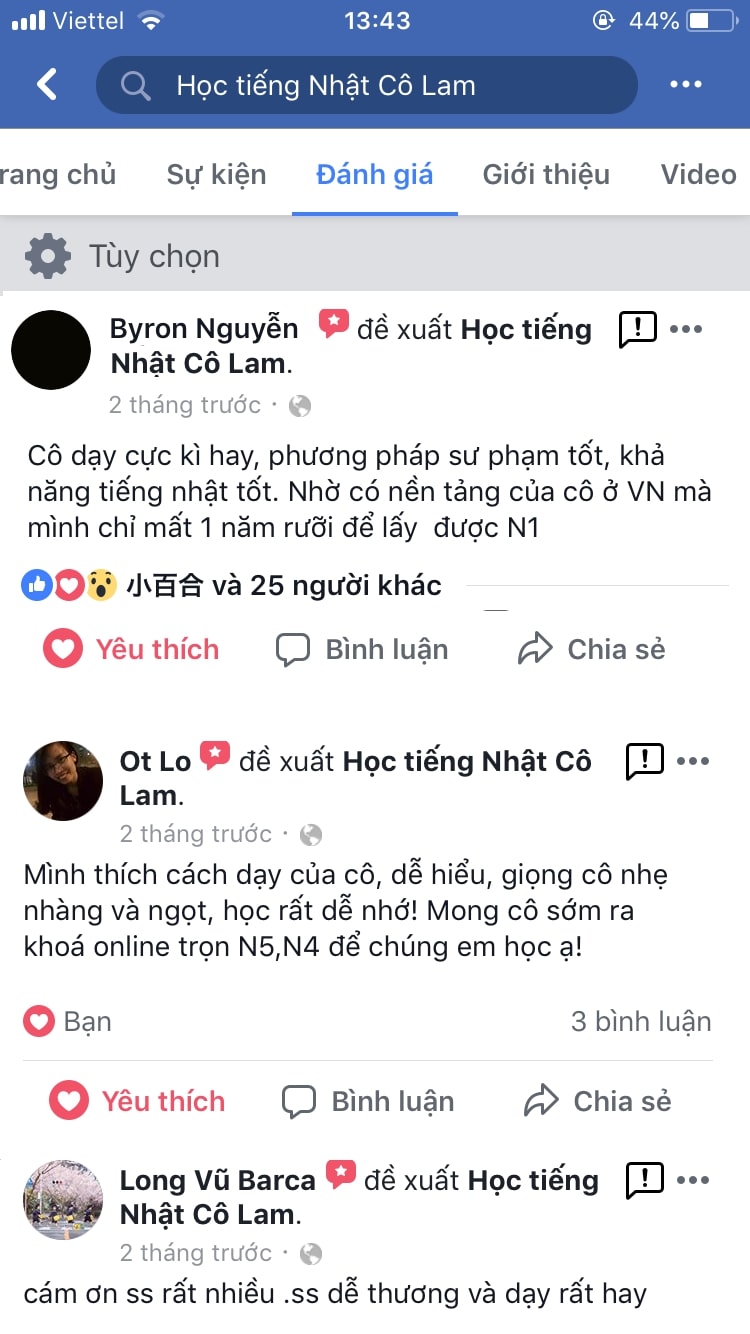Open Long Vũ Barca's profile name
Viewport: 750px width, 1334px height.
(x=217, y=1180)
